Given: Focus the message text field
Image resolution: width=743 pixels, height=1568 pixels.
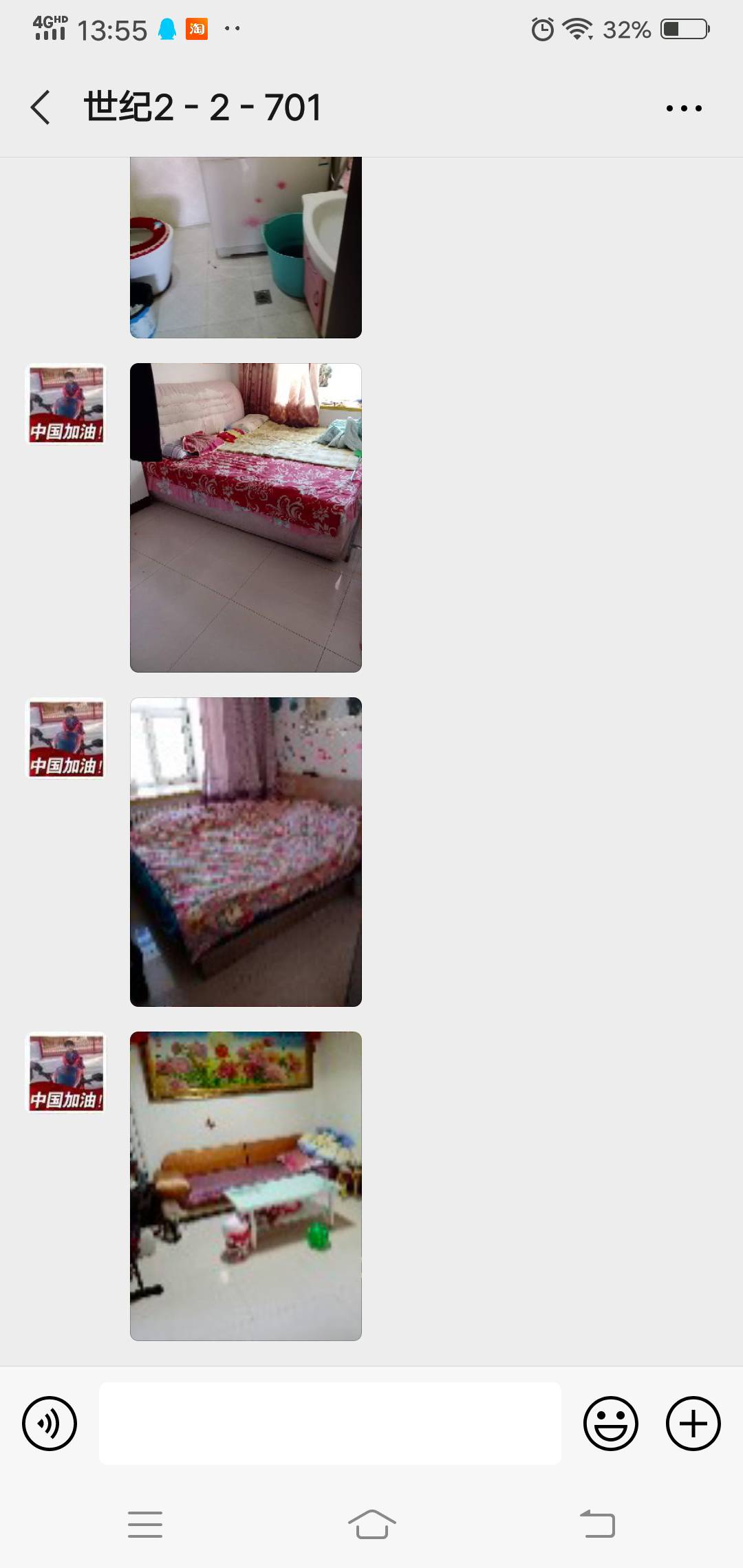Looking at the screenshot, I should (330, 1424).
